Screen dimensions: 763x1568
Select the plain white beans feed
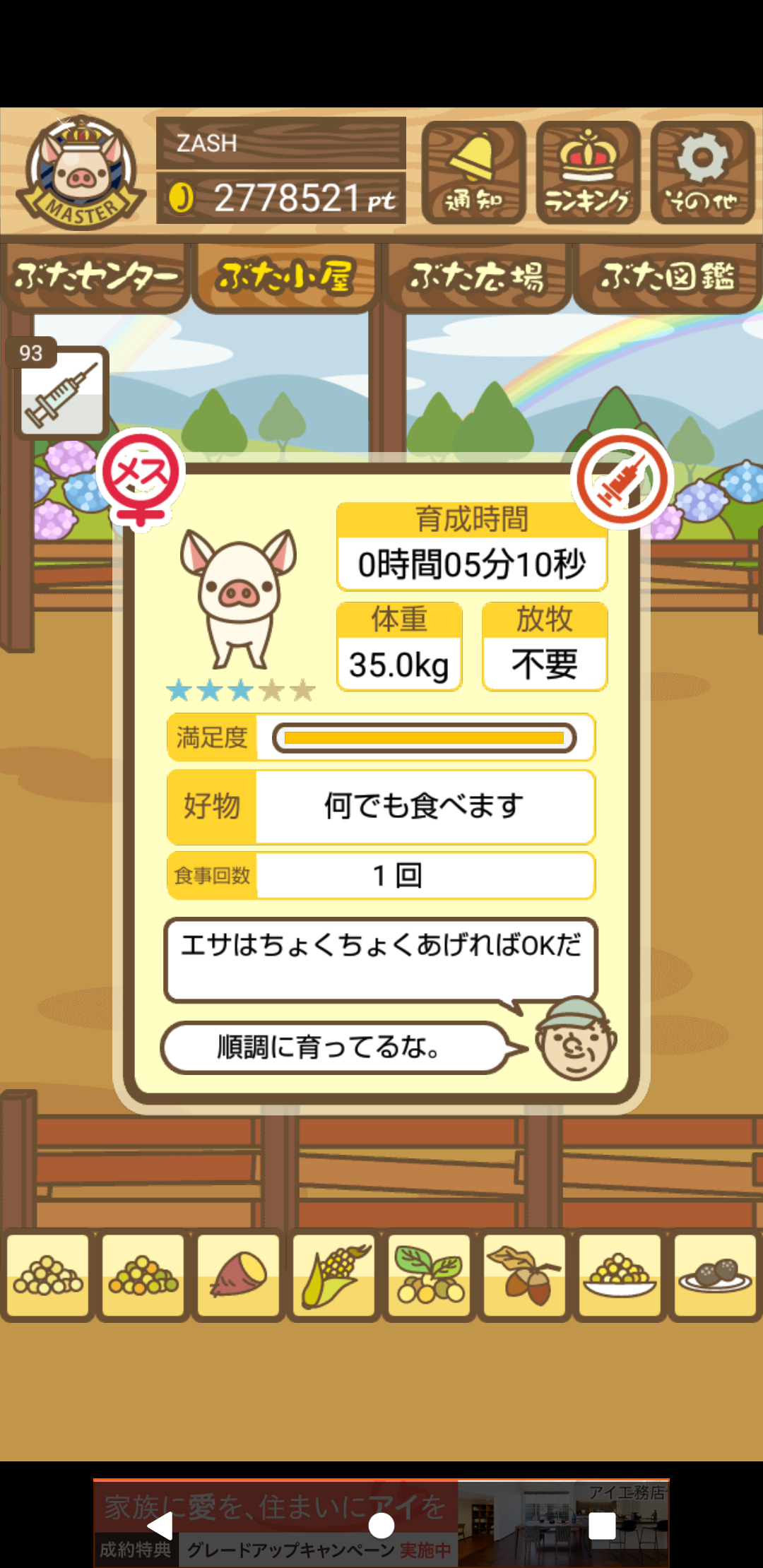coord(48,1276)
